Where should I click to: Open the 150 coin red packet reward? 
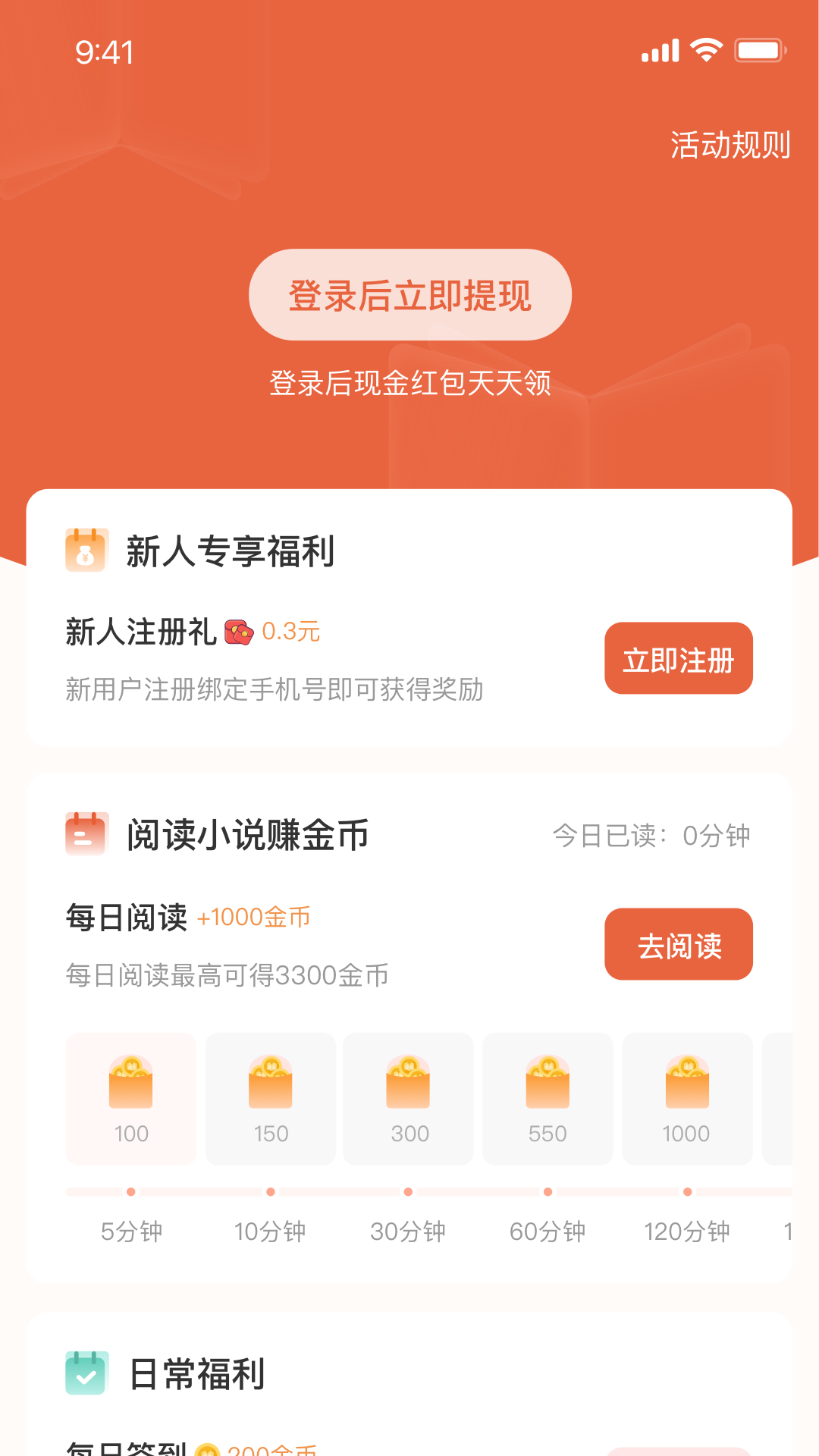point(271,1098)
